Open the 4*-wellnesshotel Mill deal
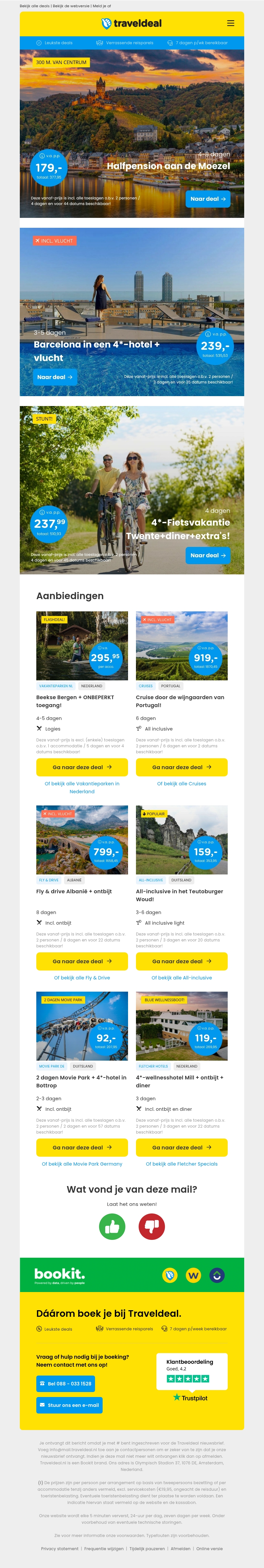The height and width of the screenshot is (1568, 264). click(181, 1147)
